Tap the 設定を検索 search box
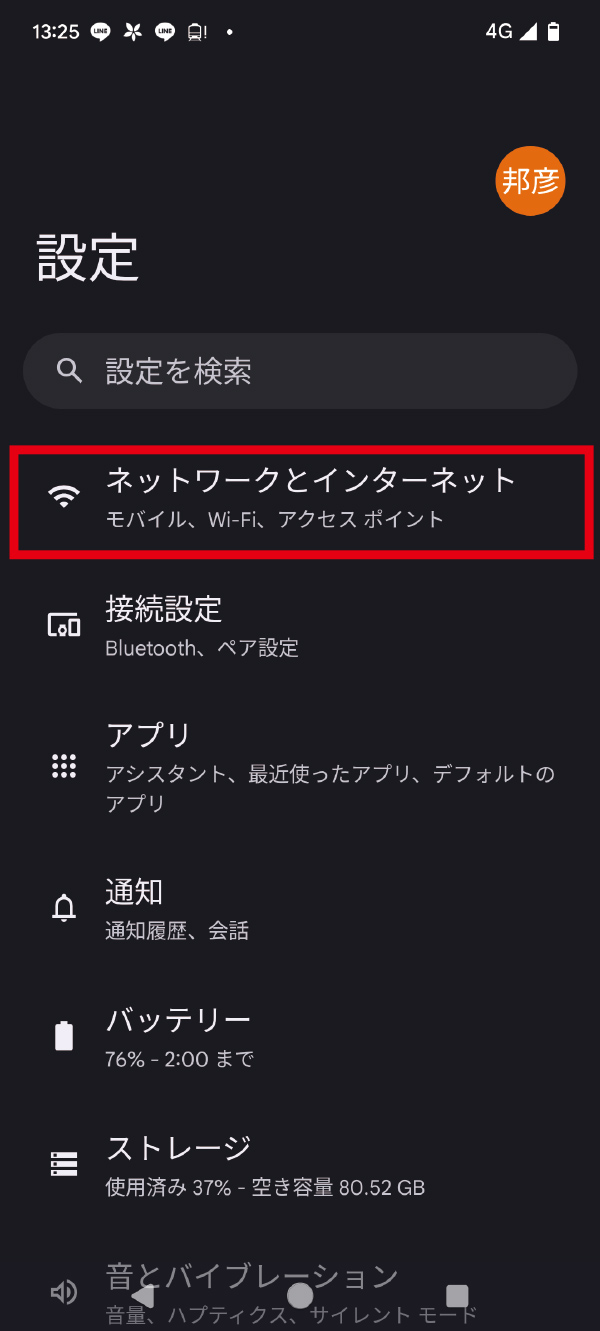The width and height of the screenshot is (600, 1331). pos(300,371)
